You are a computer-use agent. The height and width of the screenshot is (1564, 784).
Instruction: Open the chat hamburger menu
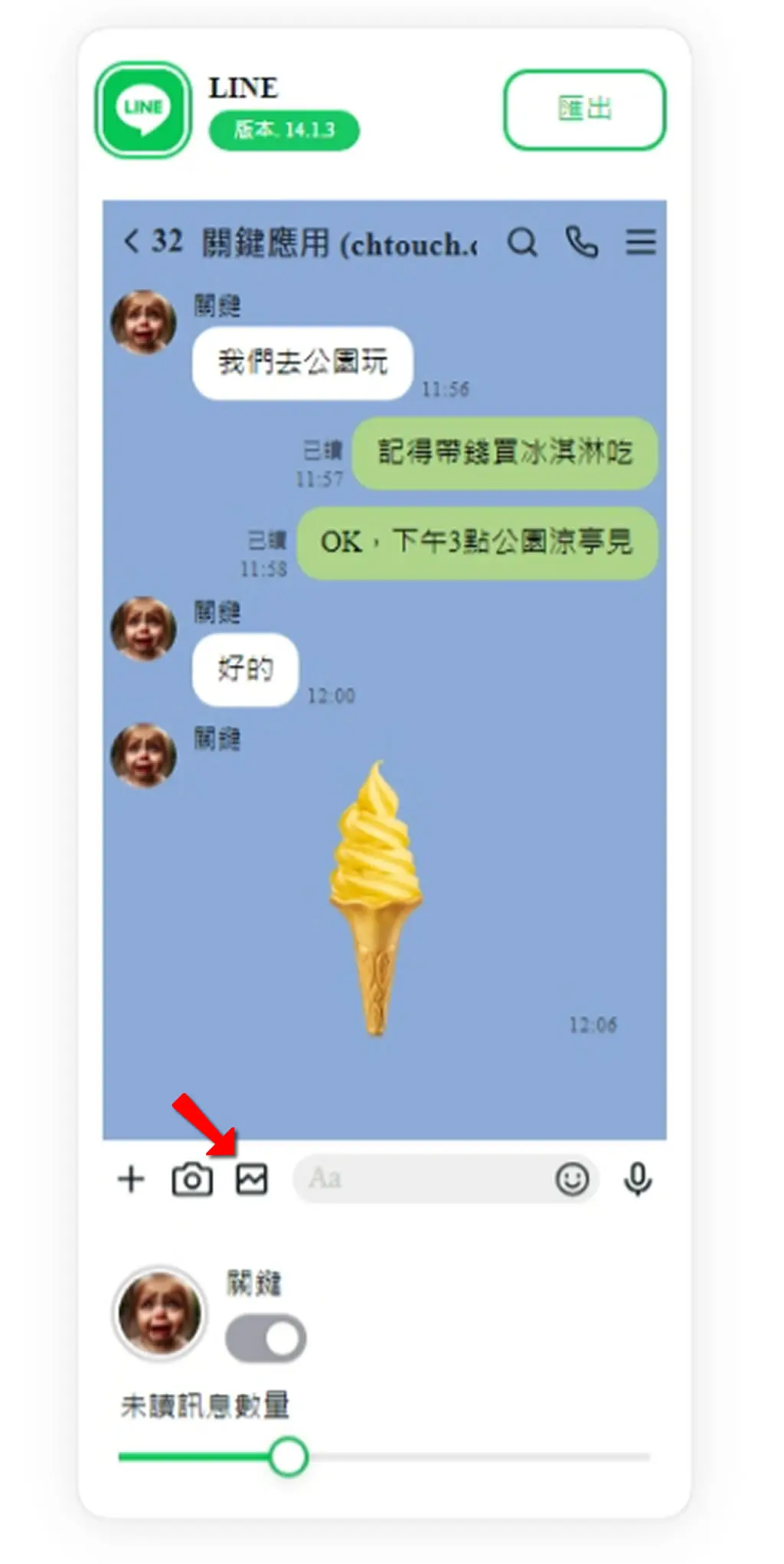pos(641,242)
